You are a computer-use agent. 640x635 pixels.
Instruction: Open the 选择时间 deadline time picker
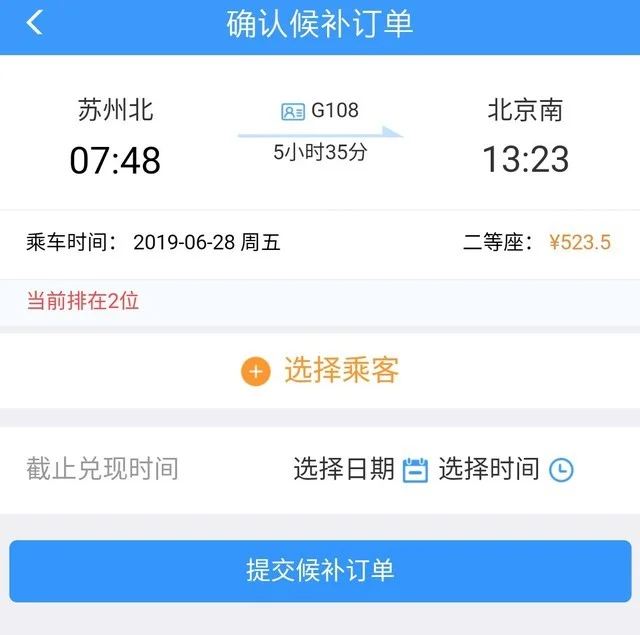[x=506, y=469]
